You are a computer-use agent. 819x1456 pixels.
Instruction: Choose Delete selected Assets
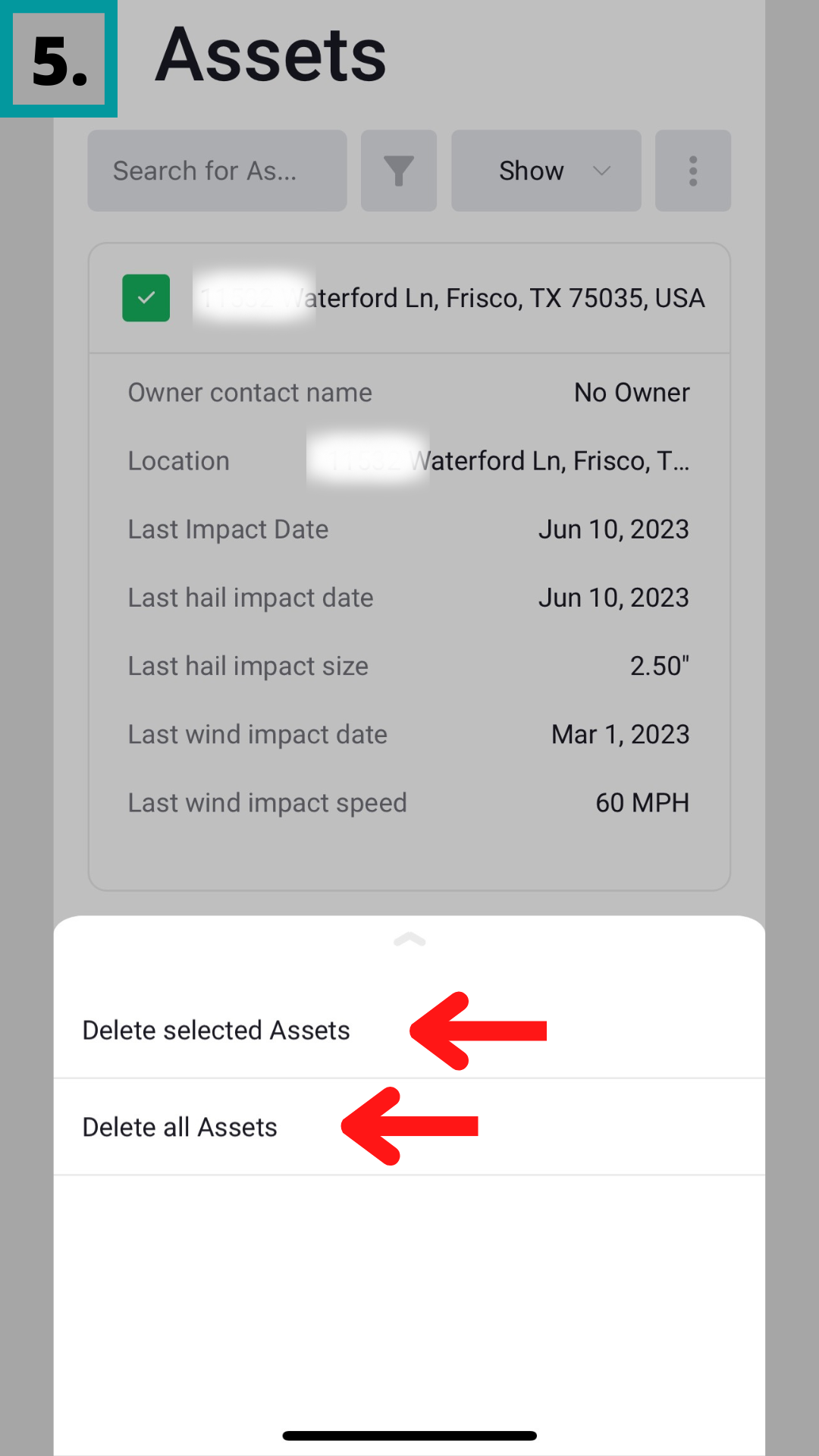click(216, 1031)
